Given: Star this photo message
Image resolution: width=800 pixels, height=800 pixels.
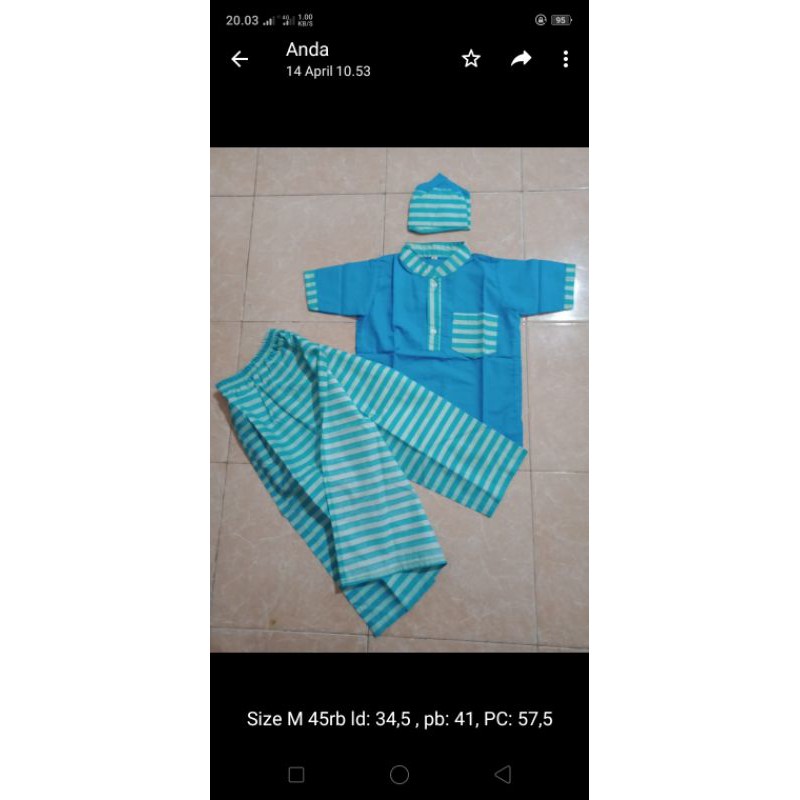Looking at the screenshot, I should 471,59.
